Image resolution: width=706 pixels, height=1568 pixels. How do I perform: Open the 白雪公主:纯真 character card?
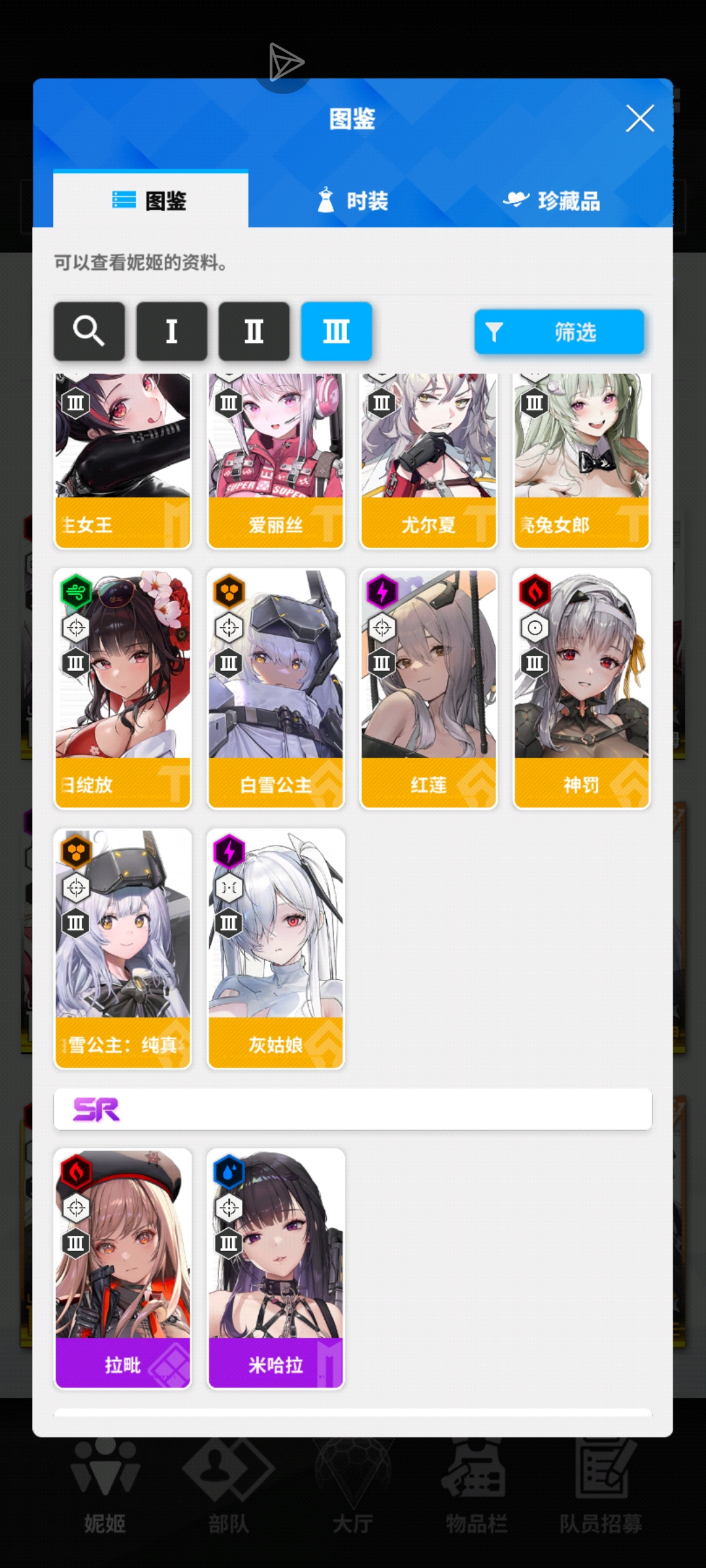point(122,948)
